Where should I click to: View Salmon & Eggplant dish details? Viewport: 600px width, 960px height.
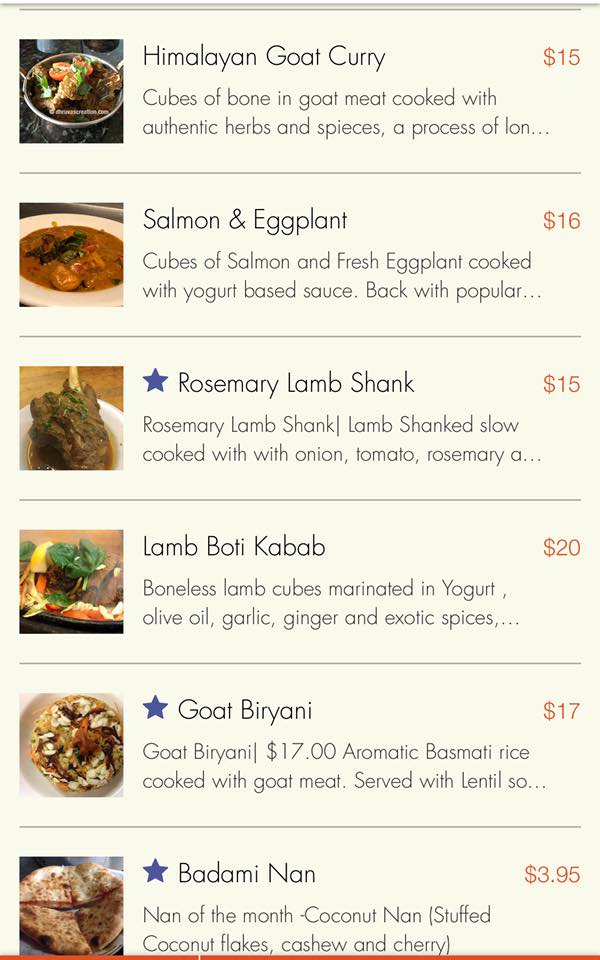245,220
